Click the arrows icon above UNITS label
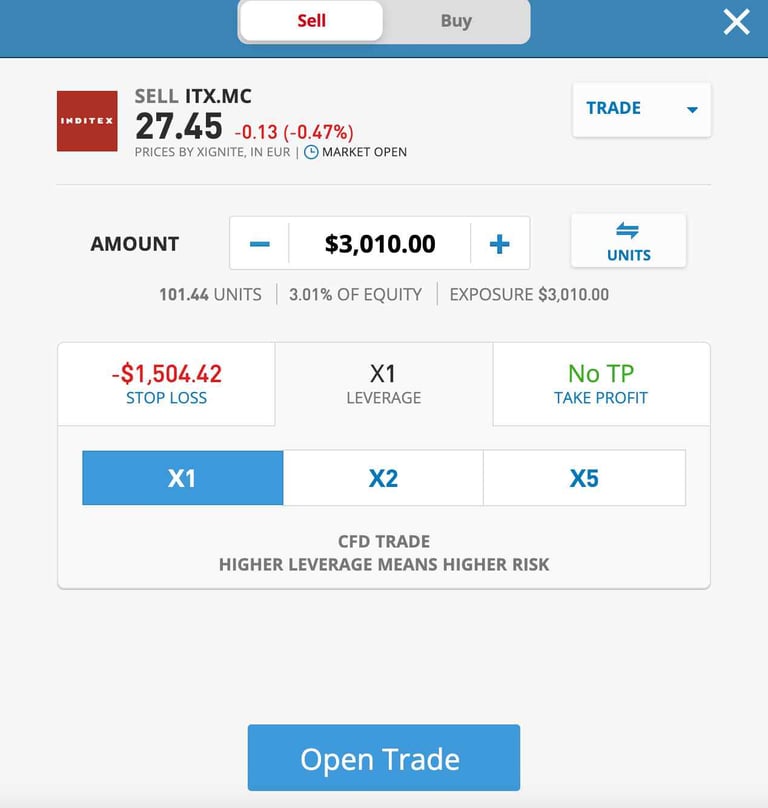The image size is (768, 808). click(x=628, y=230)
